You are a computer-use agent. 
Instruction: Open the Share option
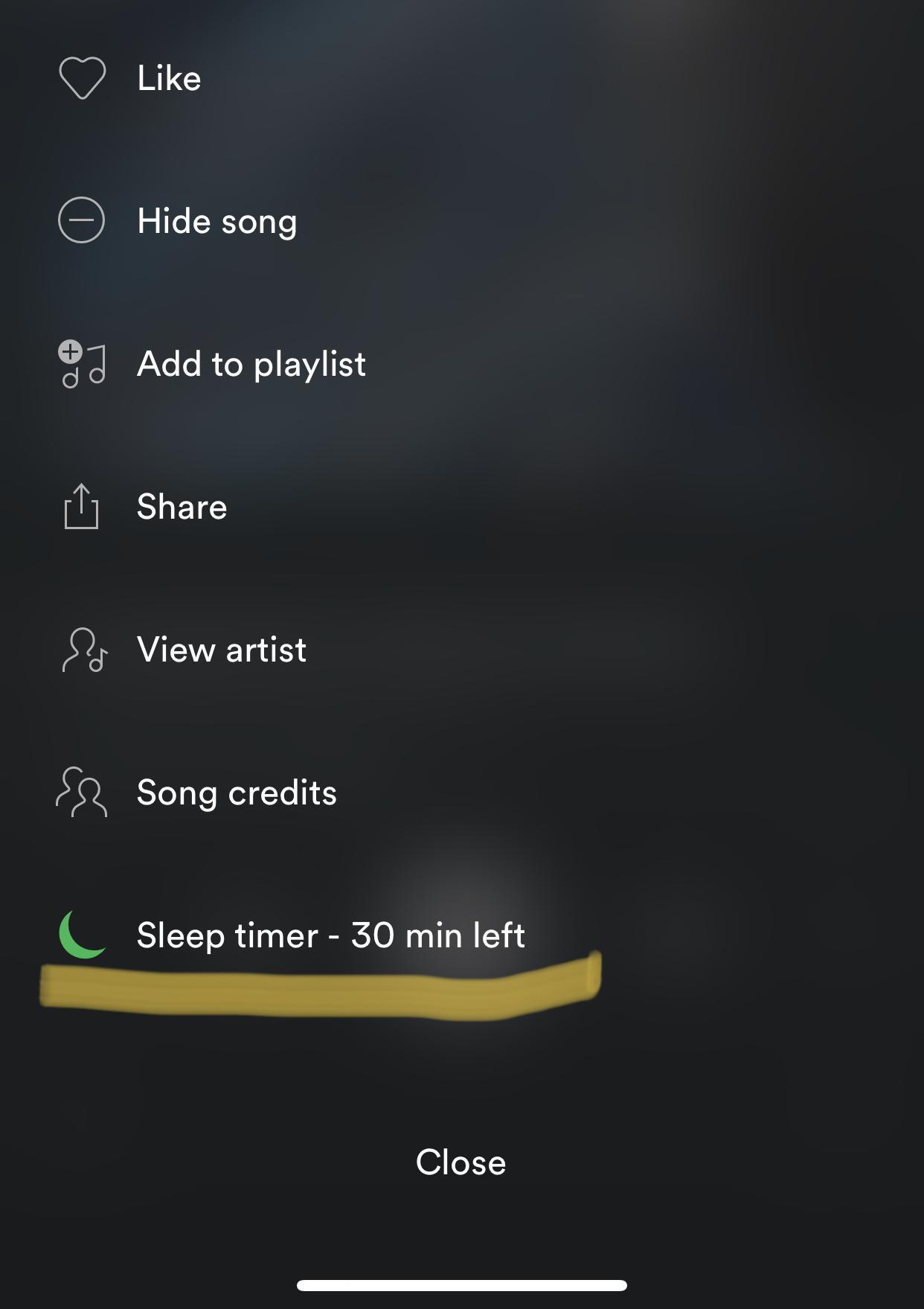point(182,507)
